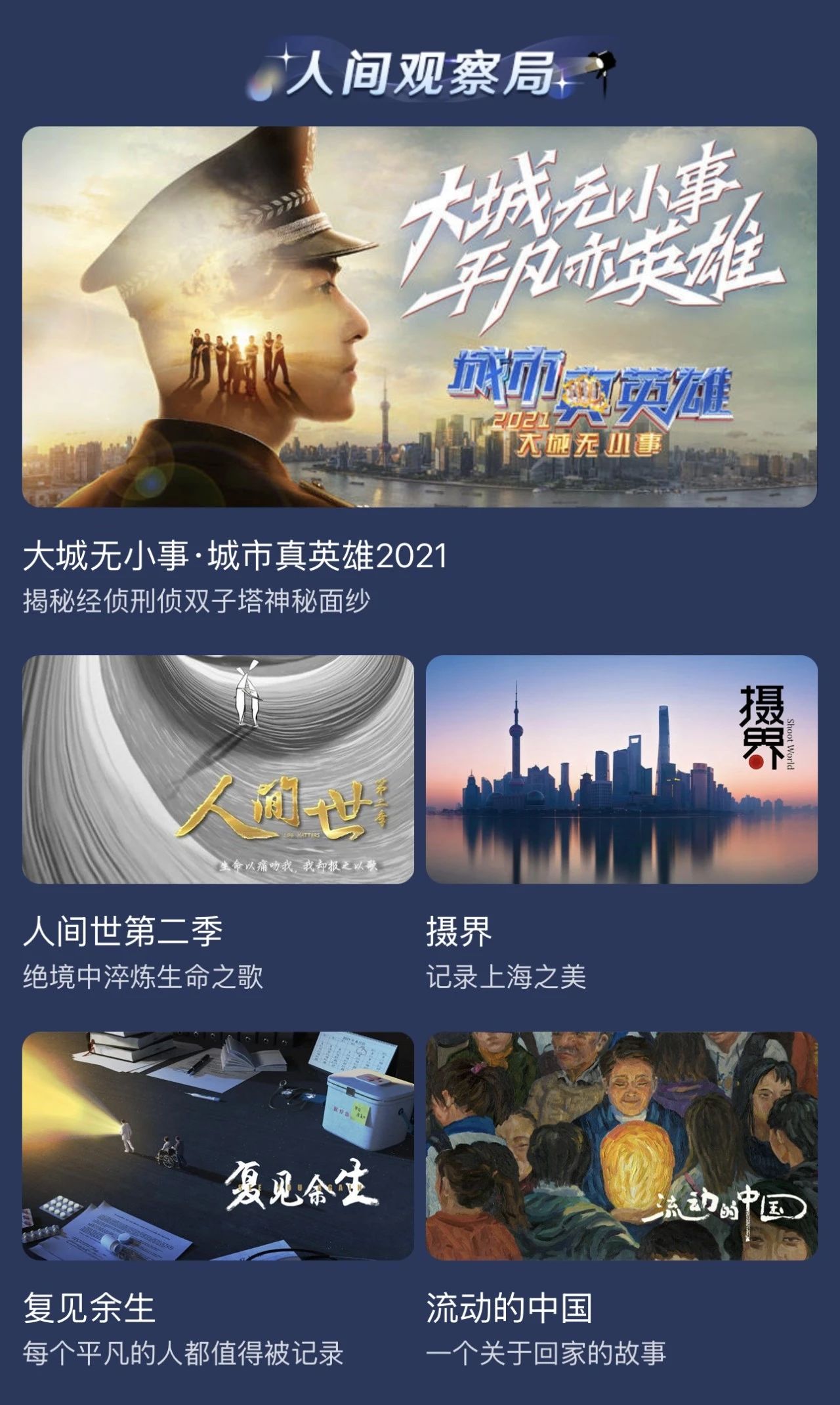The width and height of the screenshot is (840, 1405).
Task: Select the 复见余生 show card
Action: point(218,1146)
